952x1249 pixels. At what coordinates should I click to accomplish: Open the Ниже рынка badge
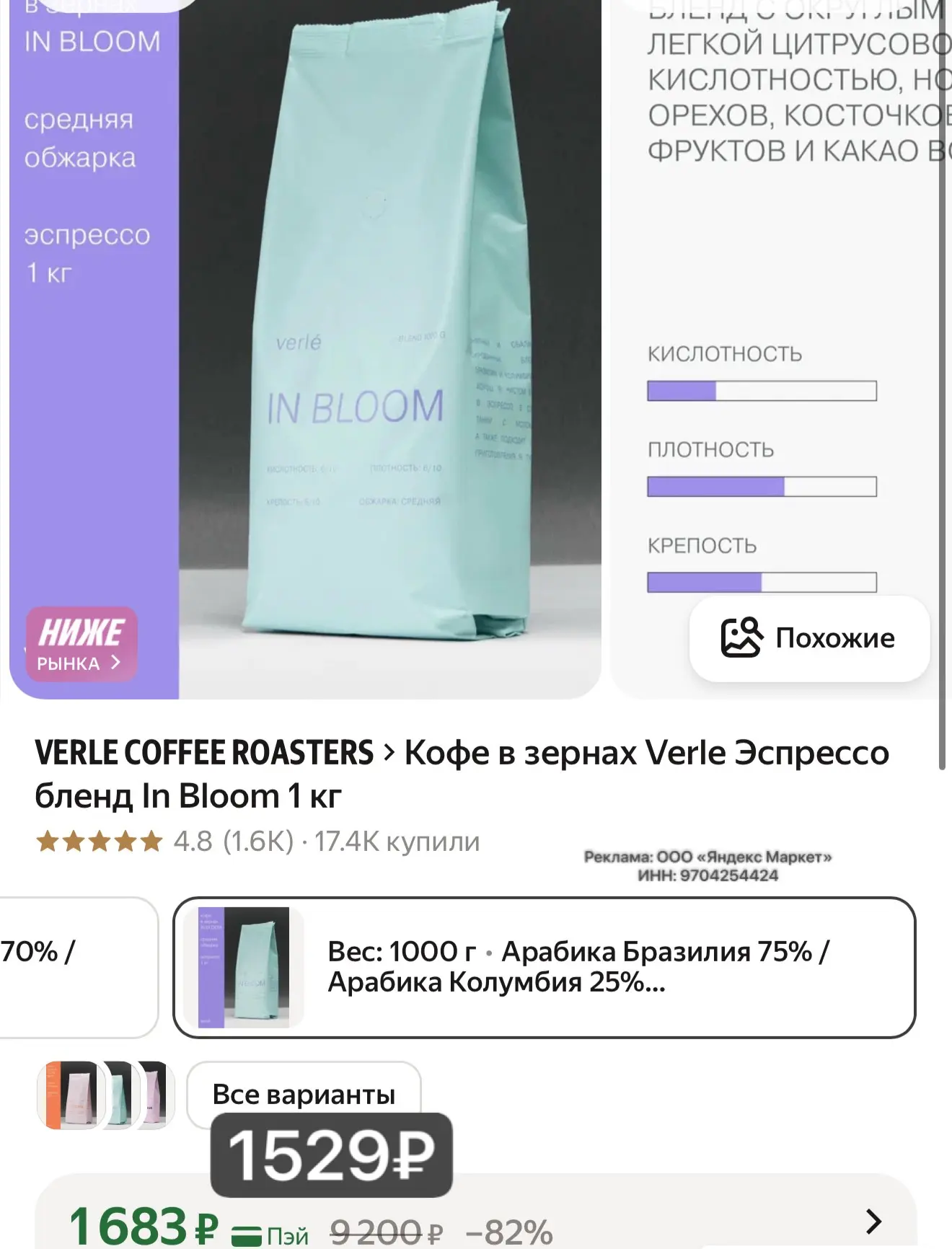coord(81,645)
